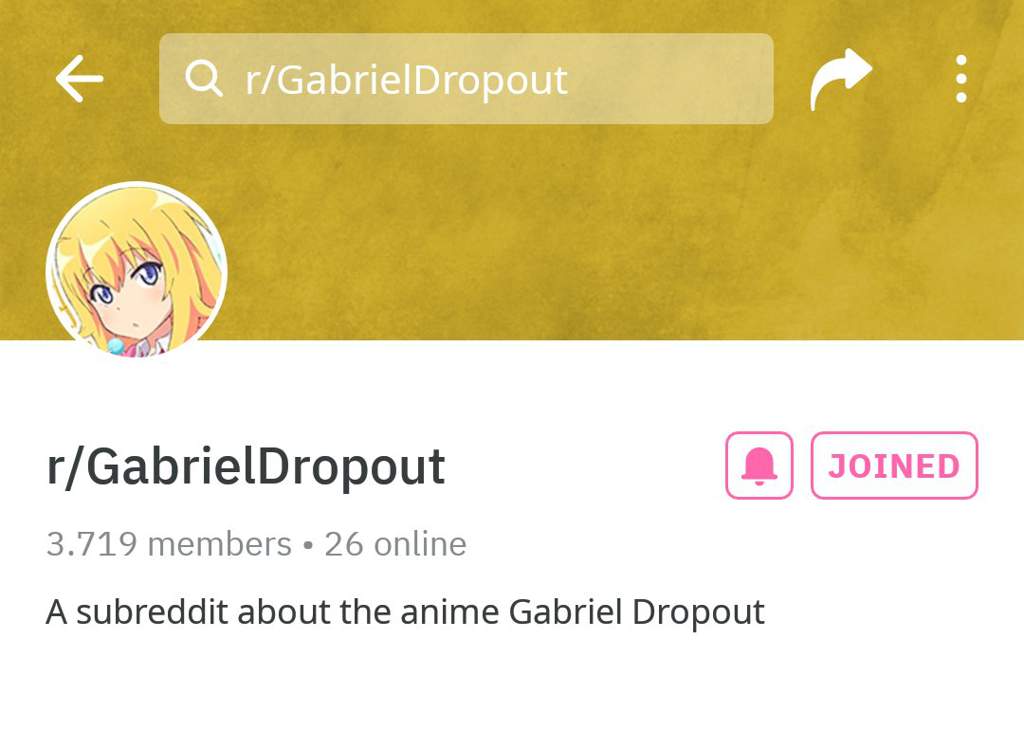Tap the r/GabrielDropout search field
The width and height of the screenshot is (1024, 730).
point(465,79)
